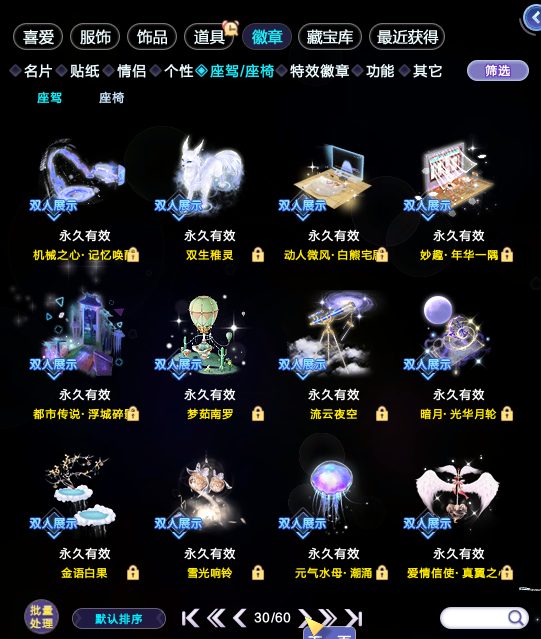The width and height of the screenshot is (541, 639).
Task: Switch to the 藏宝库 tab
Action: 330,37
